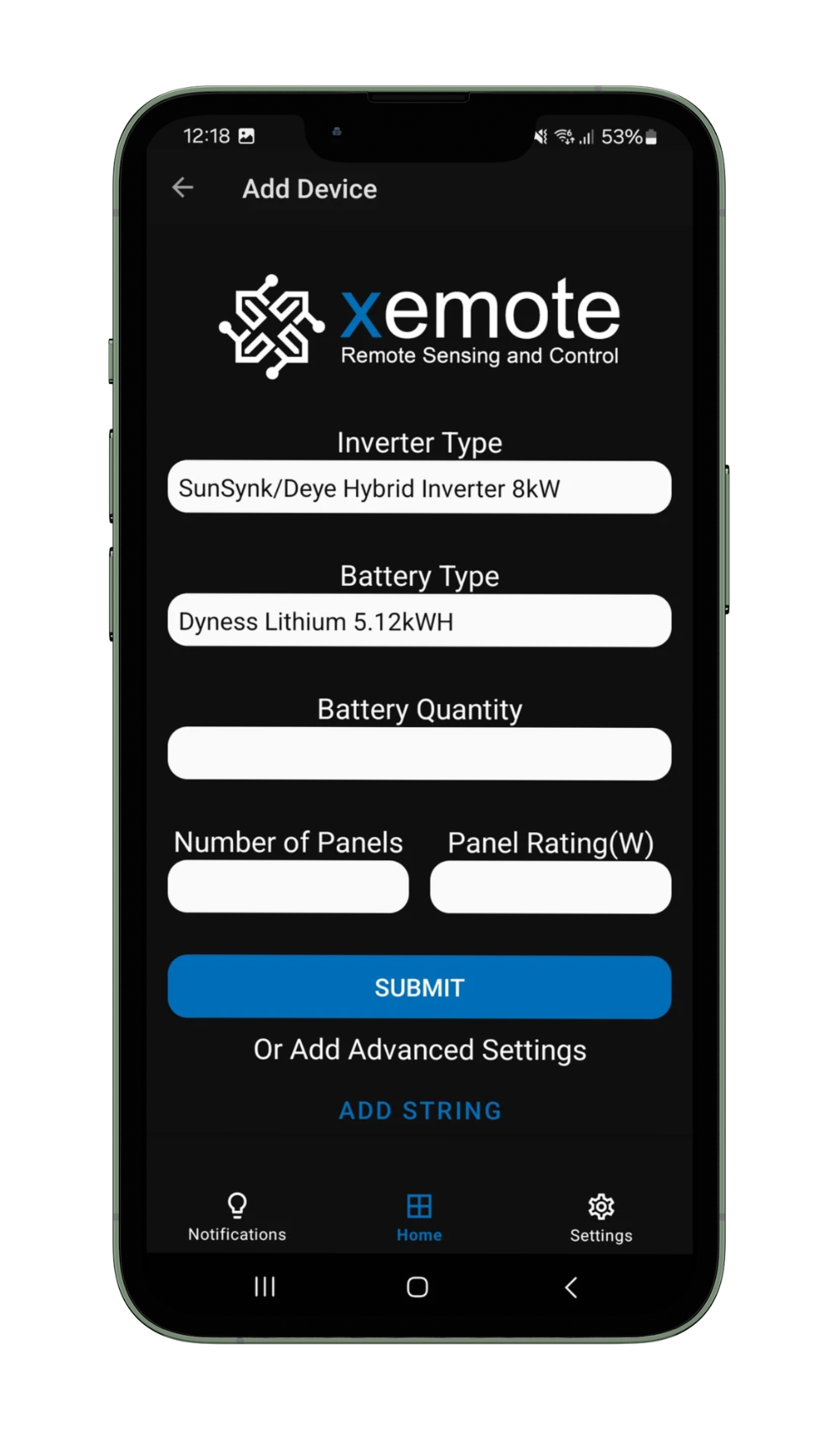Screen dimensions: 840x1436
Task: Tap the Battery Quantity field
Action: 419,754
